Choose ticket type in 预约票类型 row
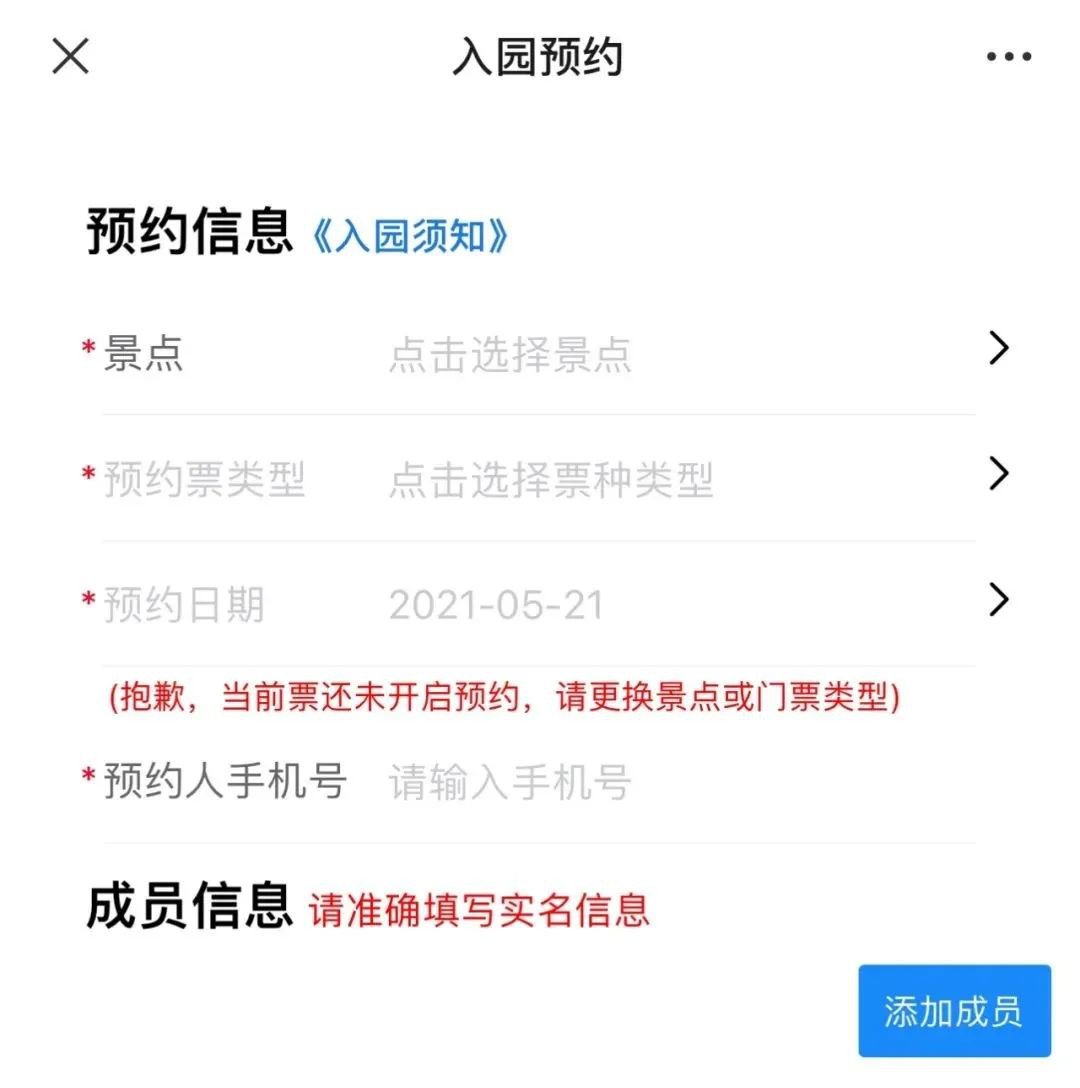This screenshot has height=1088, width=1080. (550, 480)
